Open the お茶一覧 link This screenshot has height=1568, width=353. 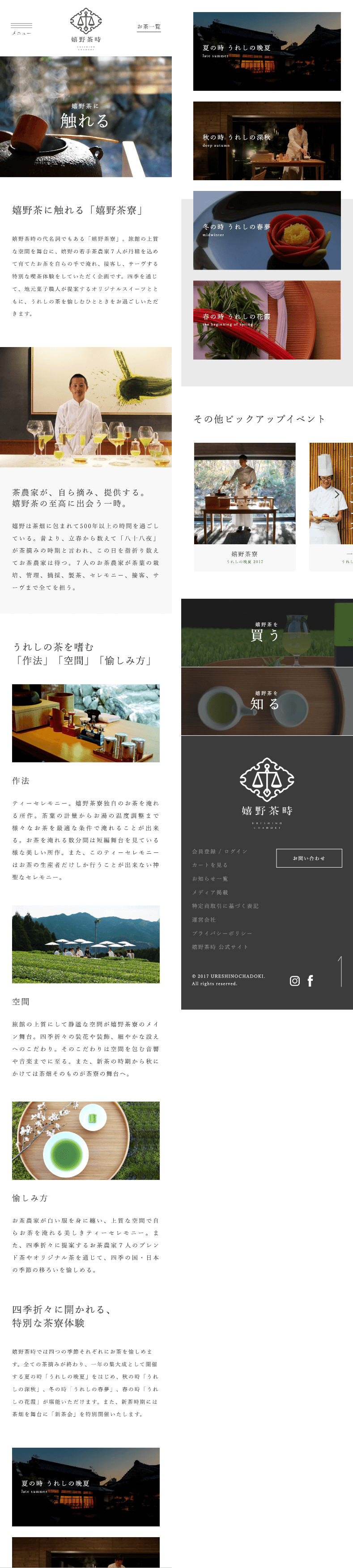(149, 27)
